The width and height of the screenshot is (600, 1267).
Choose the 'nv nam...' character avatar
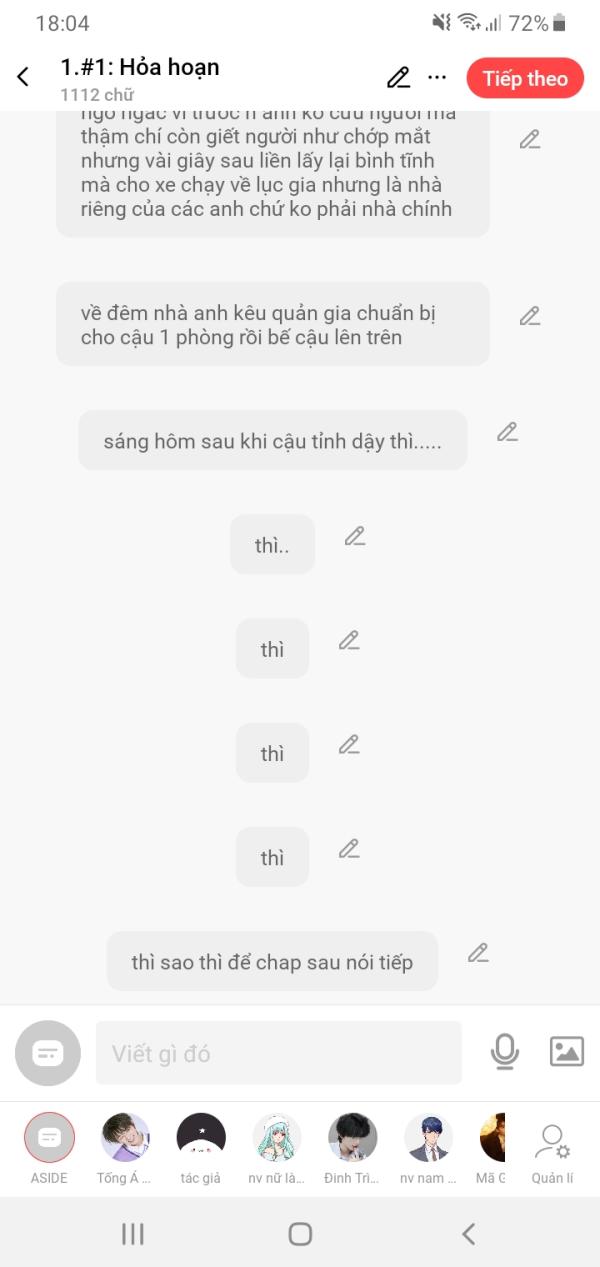coord(429,1149)
